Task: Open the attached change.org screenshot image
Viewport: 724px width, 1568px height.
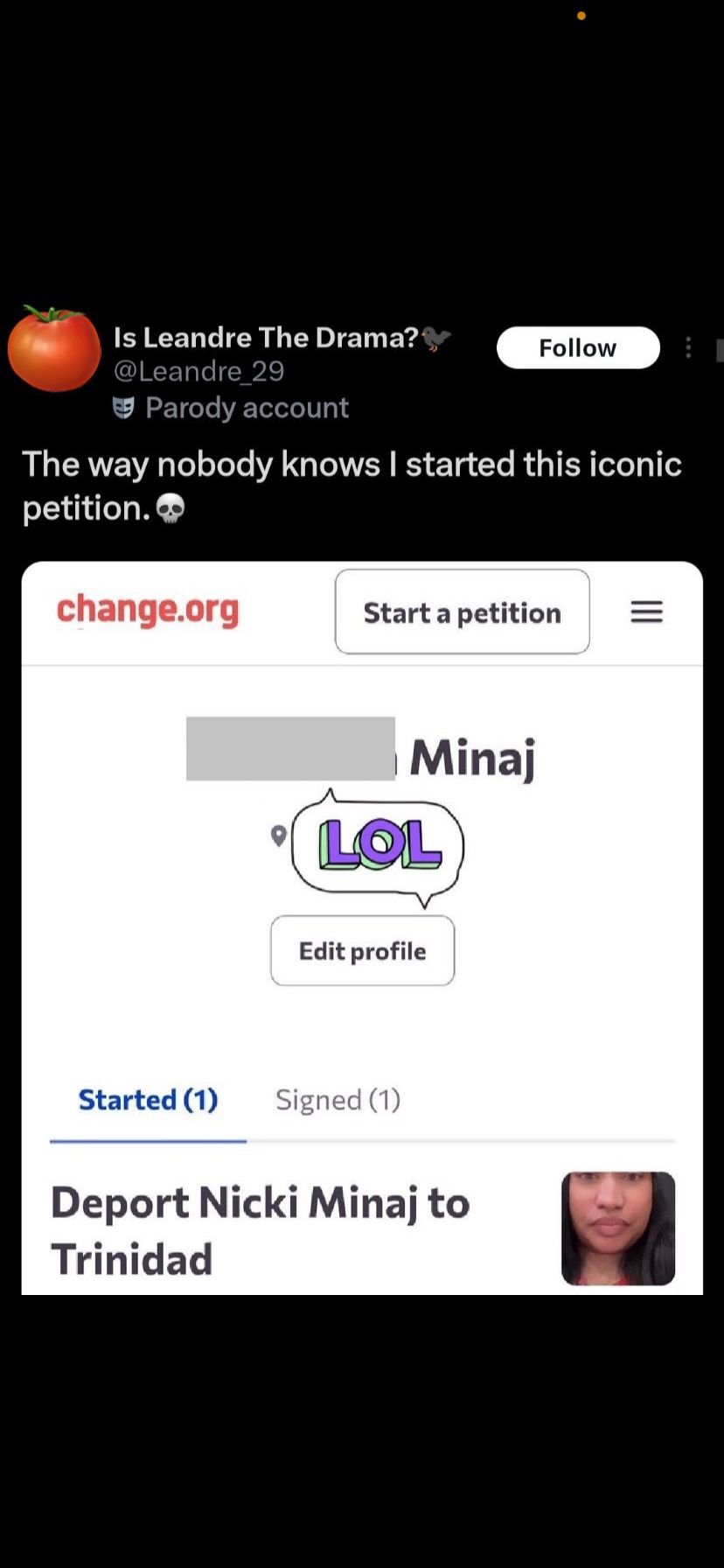Action: tap(362, 927)
